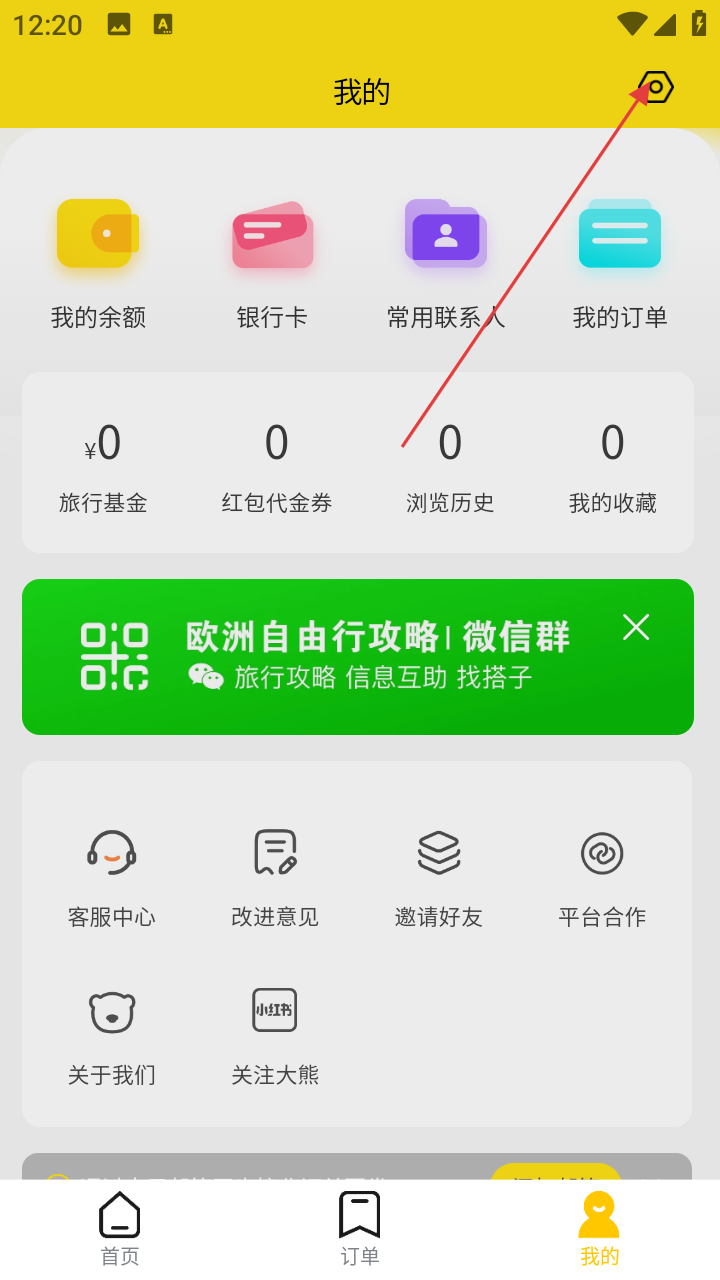
Task: View 浏览历史 browsing history
Action: point(450,466)
